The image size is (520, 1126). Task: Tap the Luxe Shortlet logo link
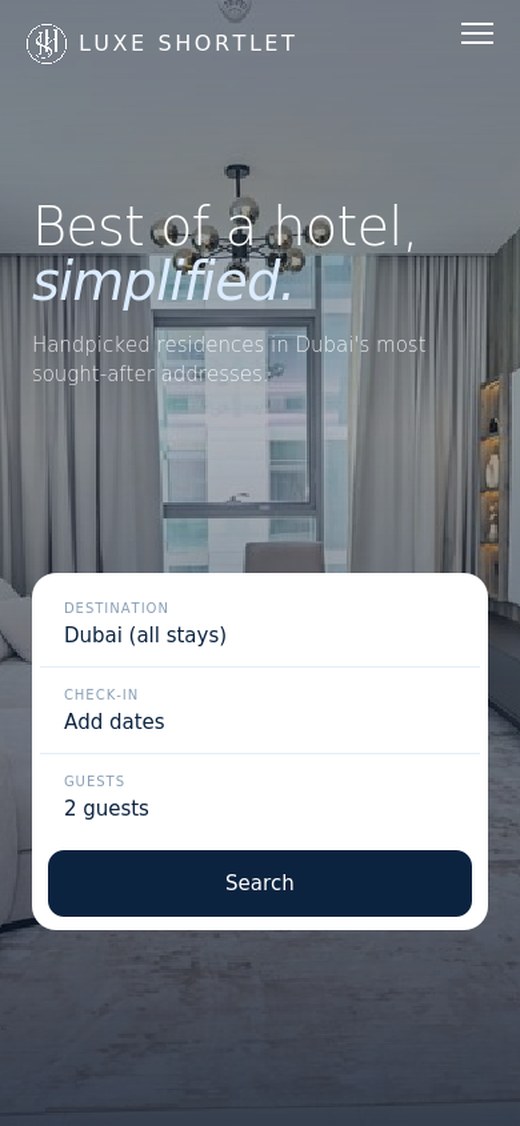pyautogui.click(x=161, y=44)
